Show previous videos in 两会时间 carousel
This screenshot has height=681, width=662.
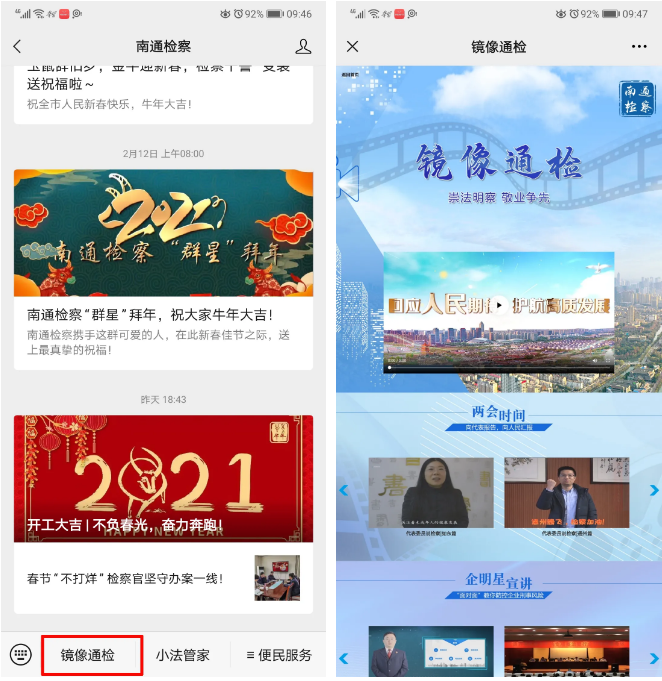[344, 490]
